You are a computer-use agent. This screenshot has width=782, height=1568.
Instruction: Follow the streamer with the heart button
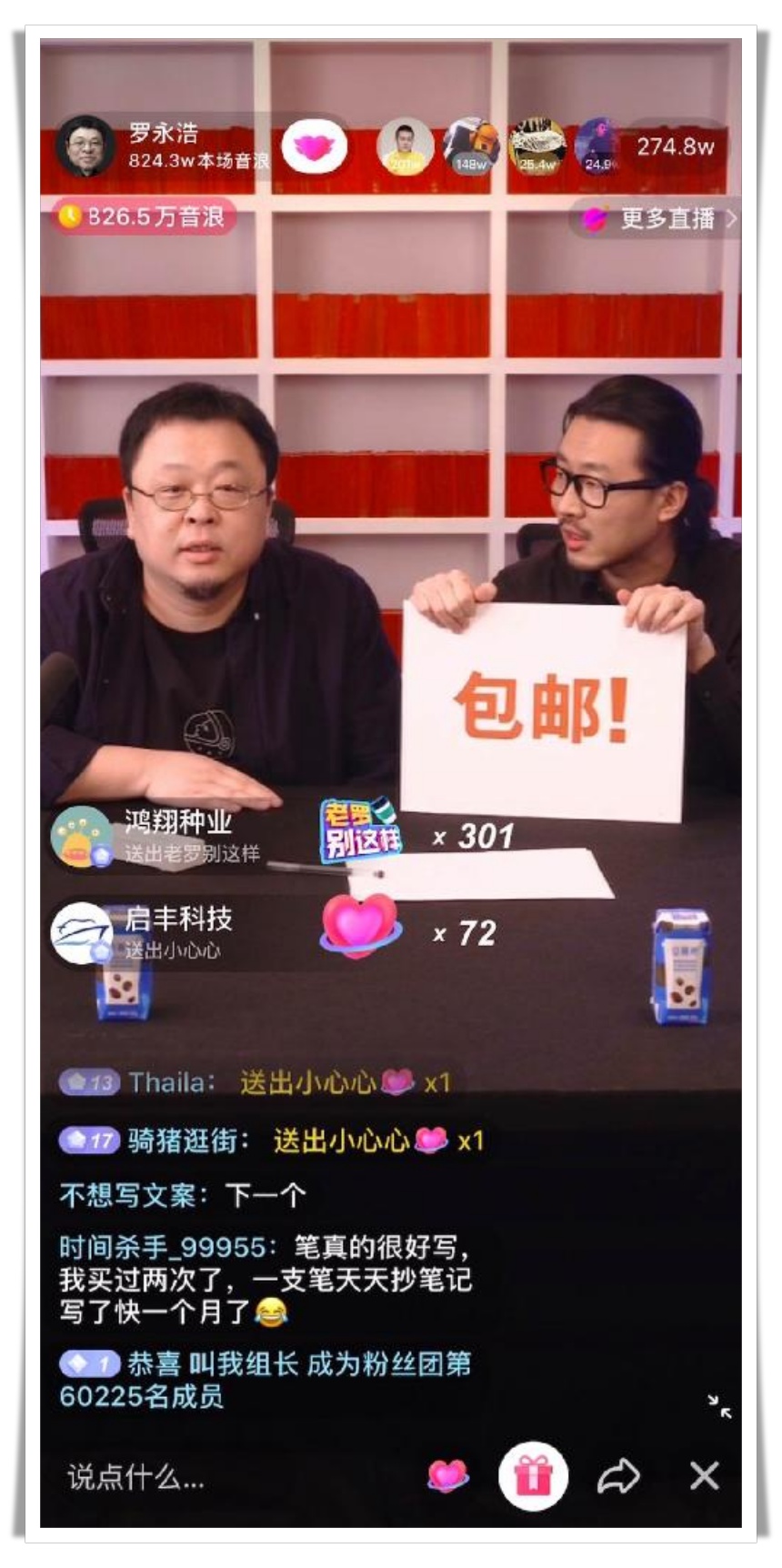[x=314, y=147]
